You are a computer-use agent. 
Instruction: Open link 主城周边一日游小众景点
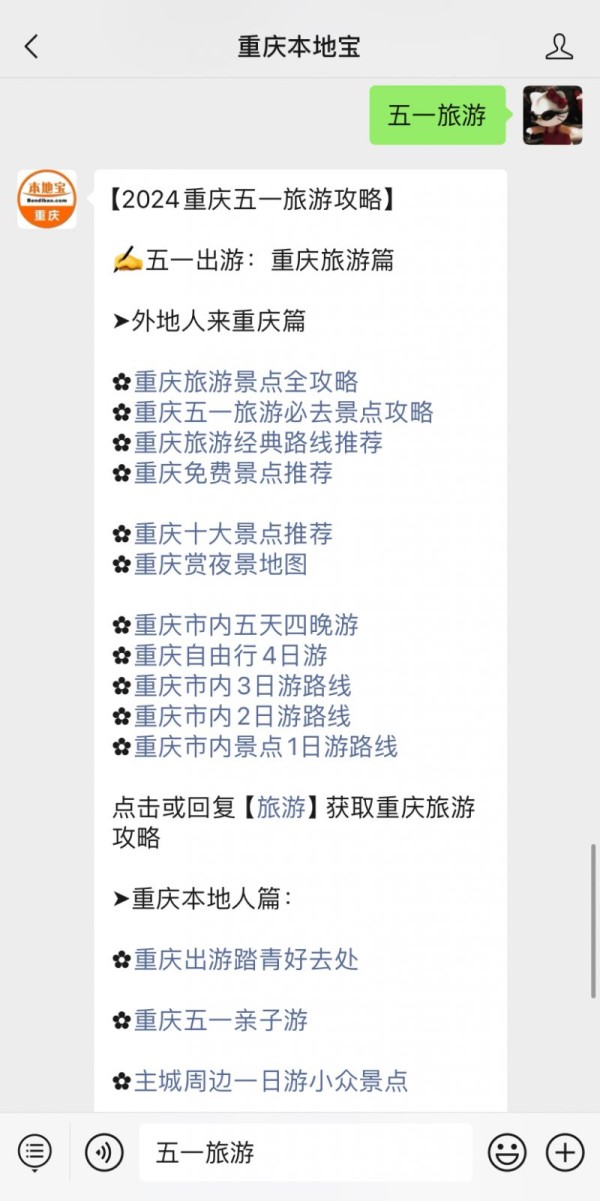point(271,1081)
